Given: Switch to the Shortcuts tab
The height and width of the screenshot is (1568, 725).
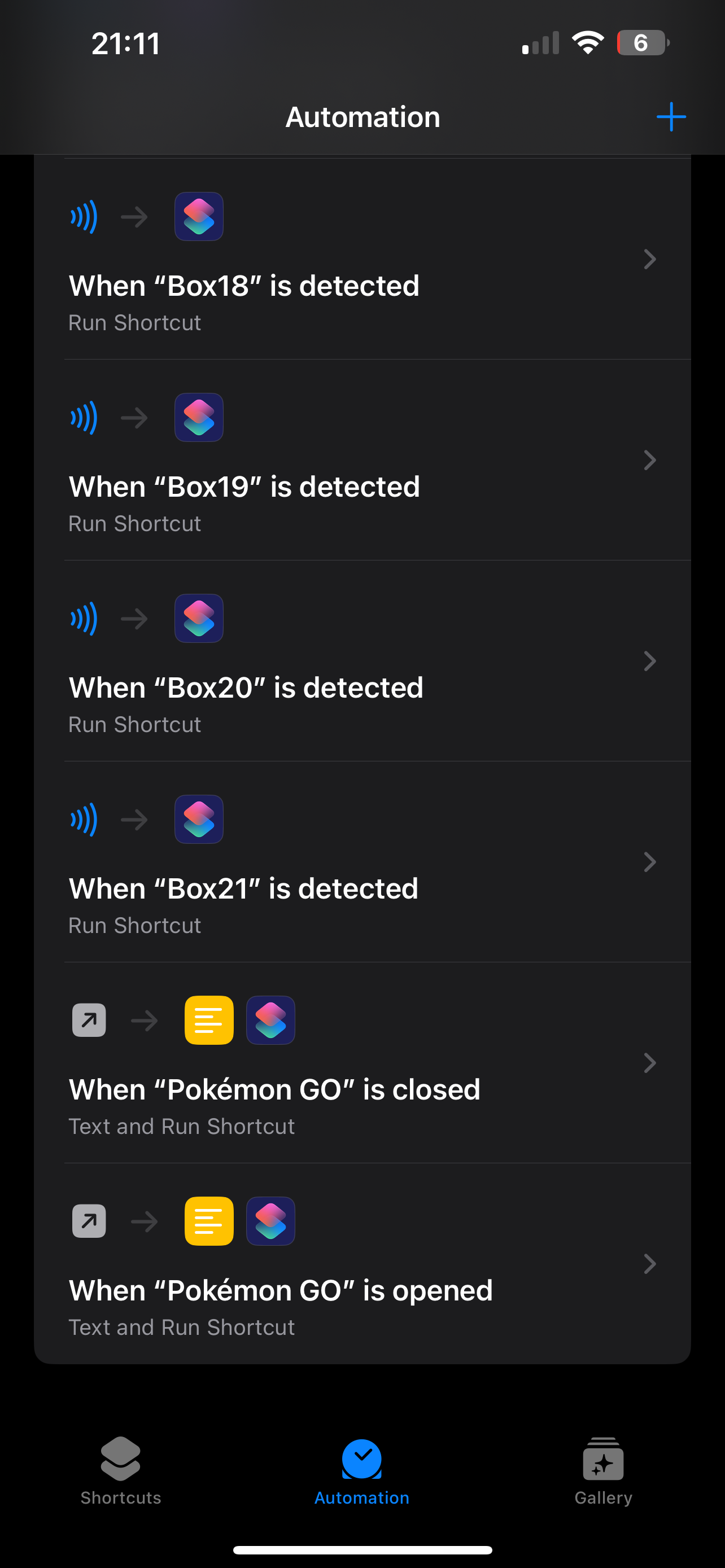Looking at the screenshot, I should click(120, 1470).
